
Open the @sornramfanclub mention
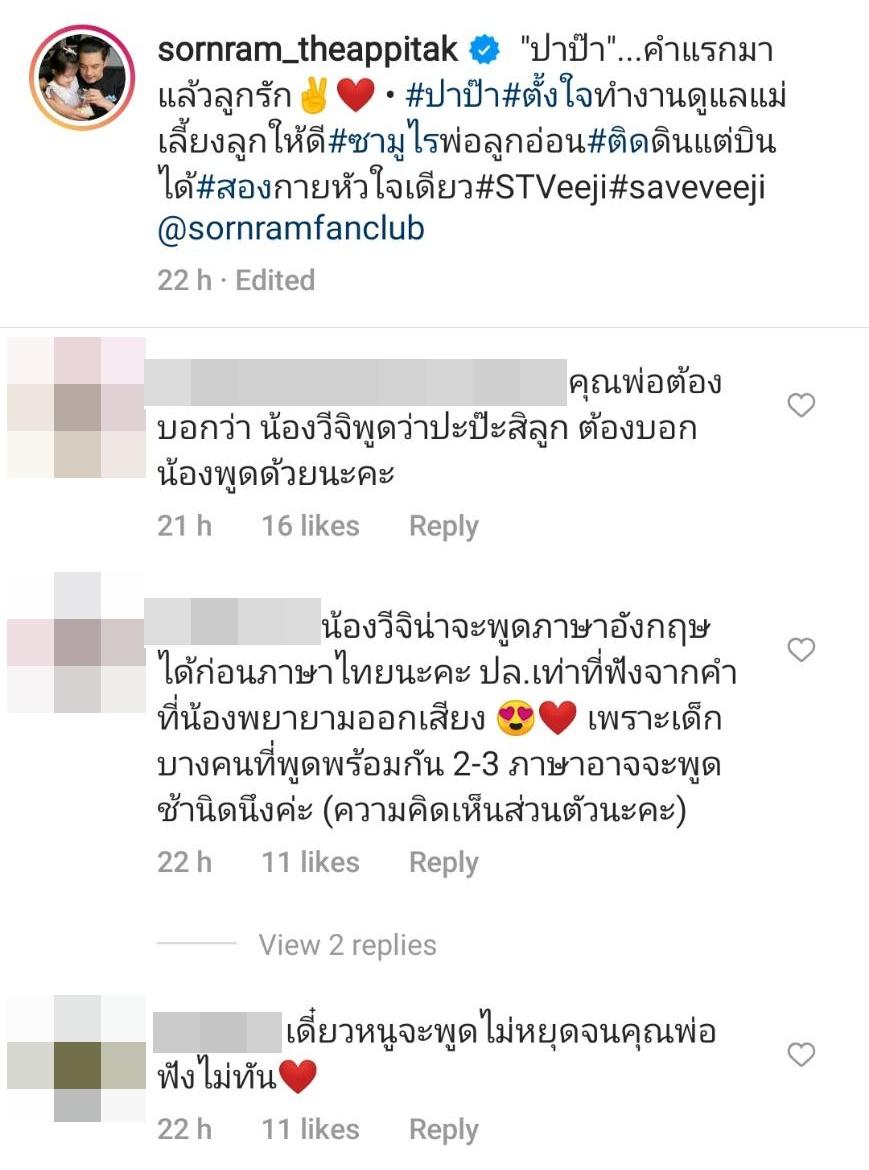[291, 228]
